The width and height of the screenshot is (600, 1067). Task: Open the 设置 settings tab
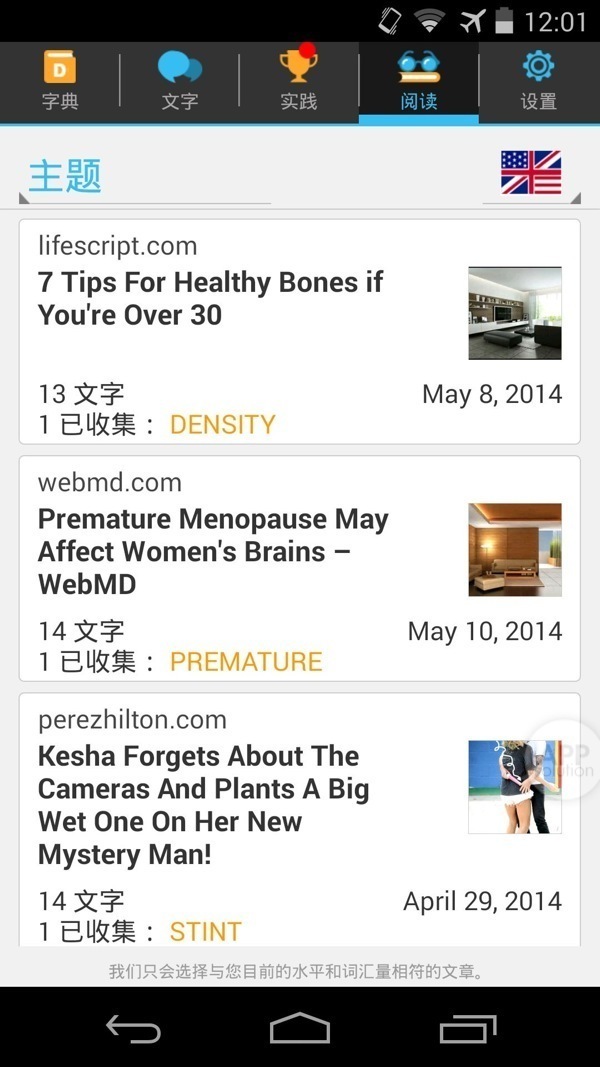click(x=538, y=81)
